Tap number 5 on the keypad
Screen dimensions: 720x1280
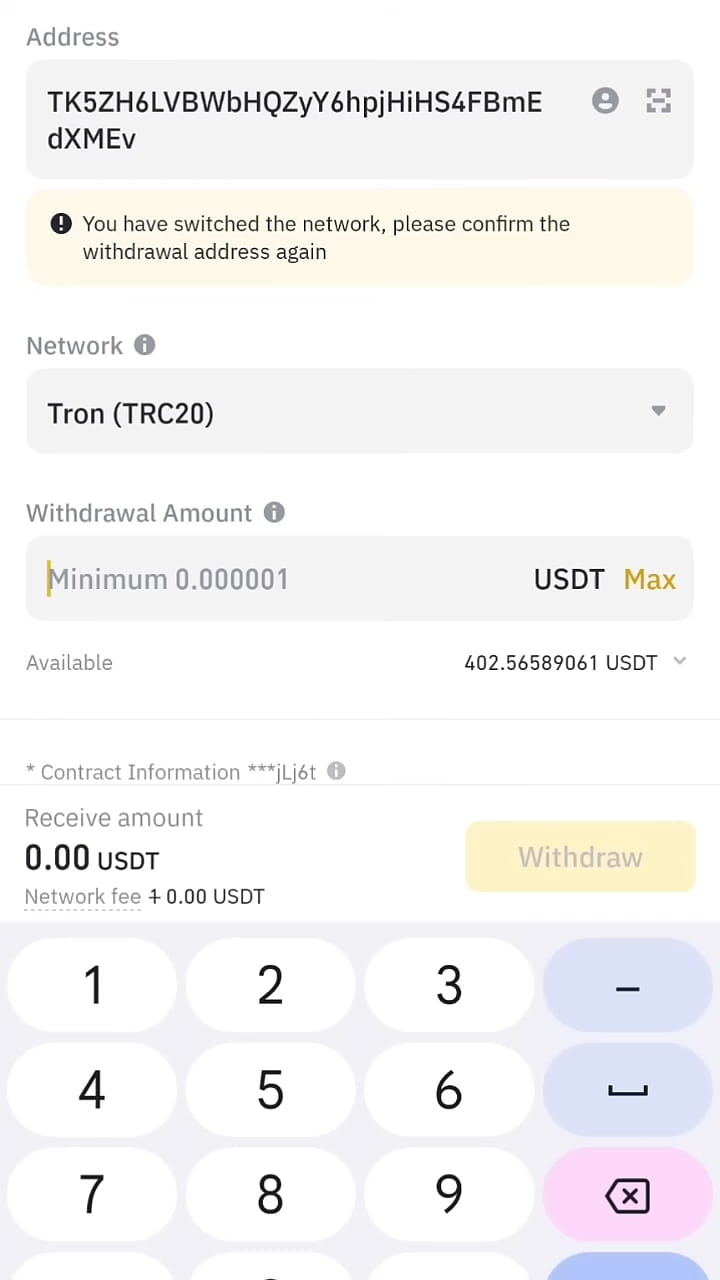click(270, 1090)
